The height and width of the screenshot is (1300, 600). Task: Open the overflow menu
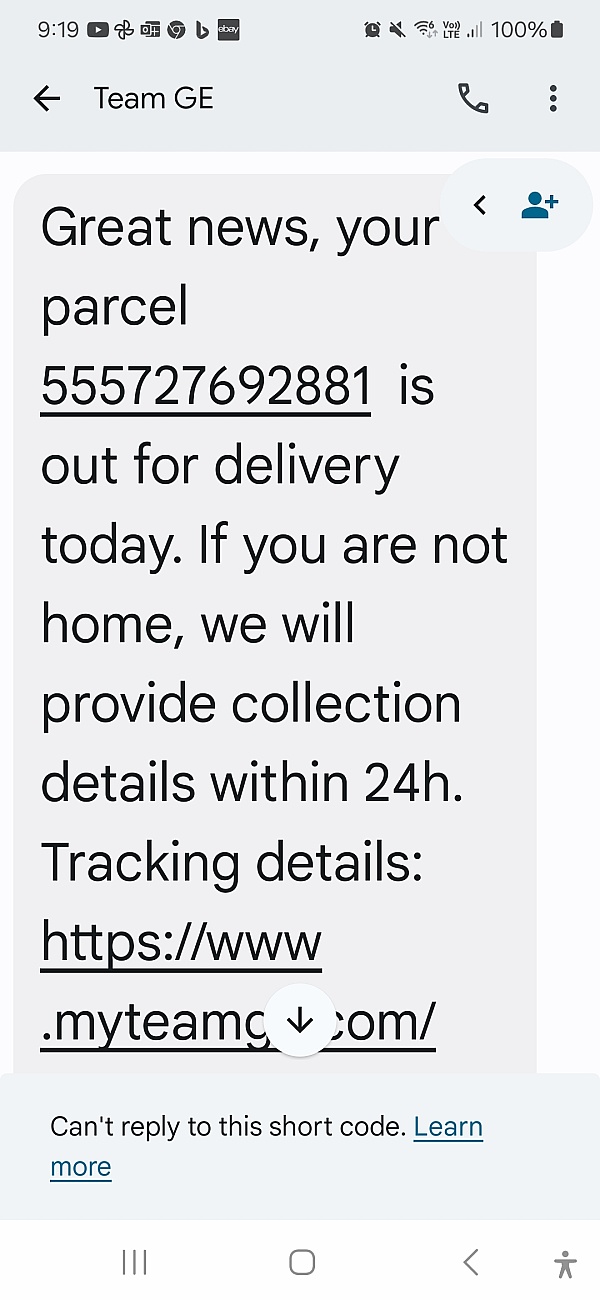tap(553, 98)
